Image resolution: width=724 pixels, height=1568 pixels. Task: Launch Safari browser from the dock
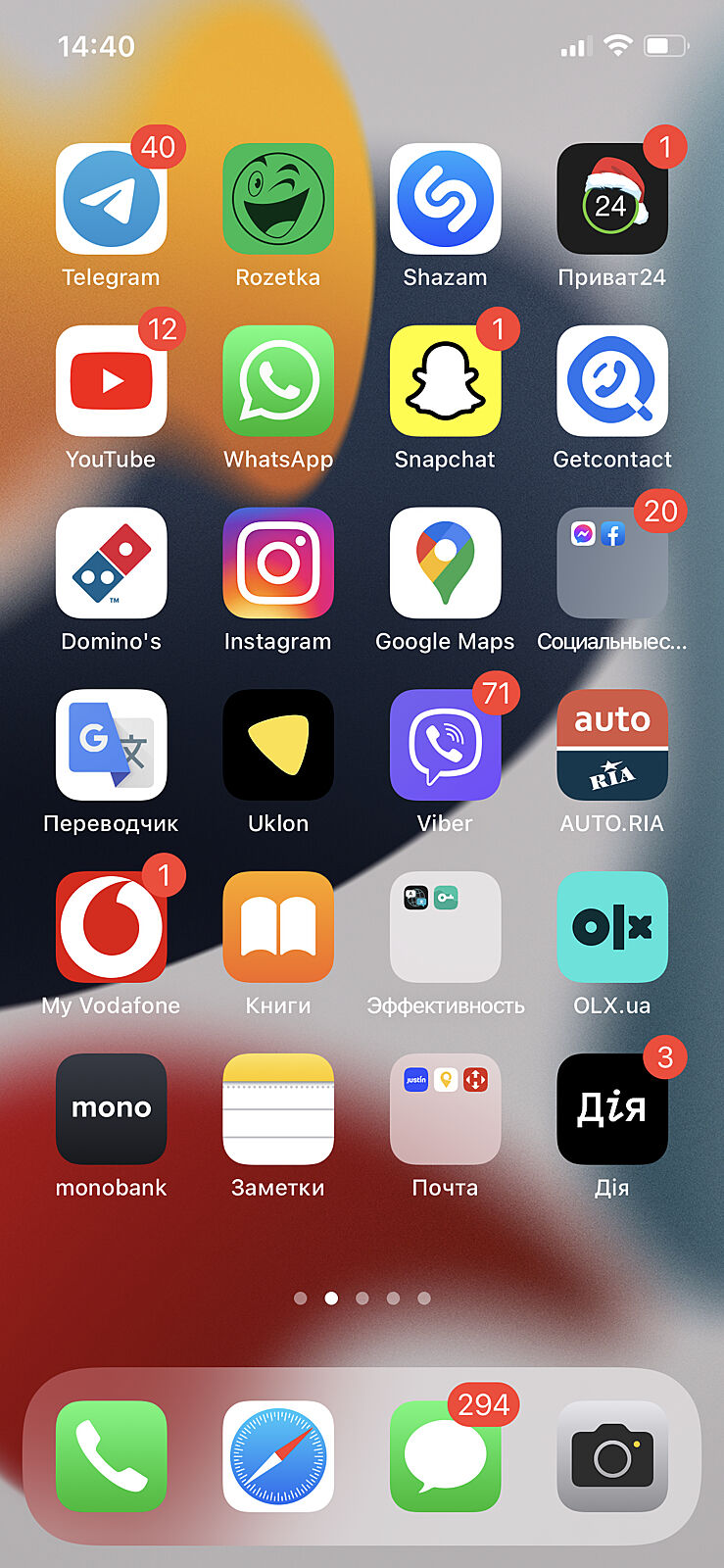pyautogui.click(x=278, y=1456)
